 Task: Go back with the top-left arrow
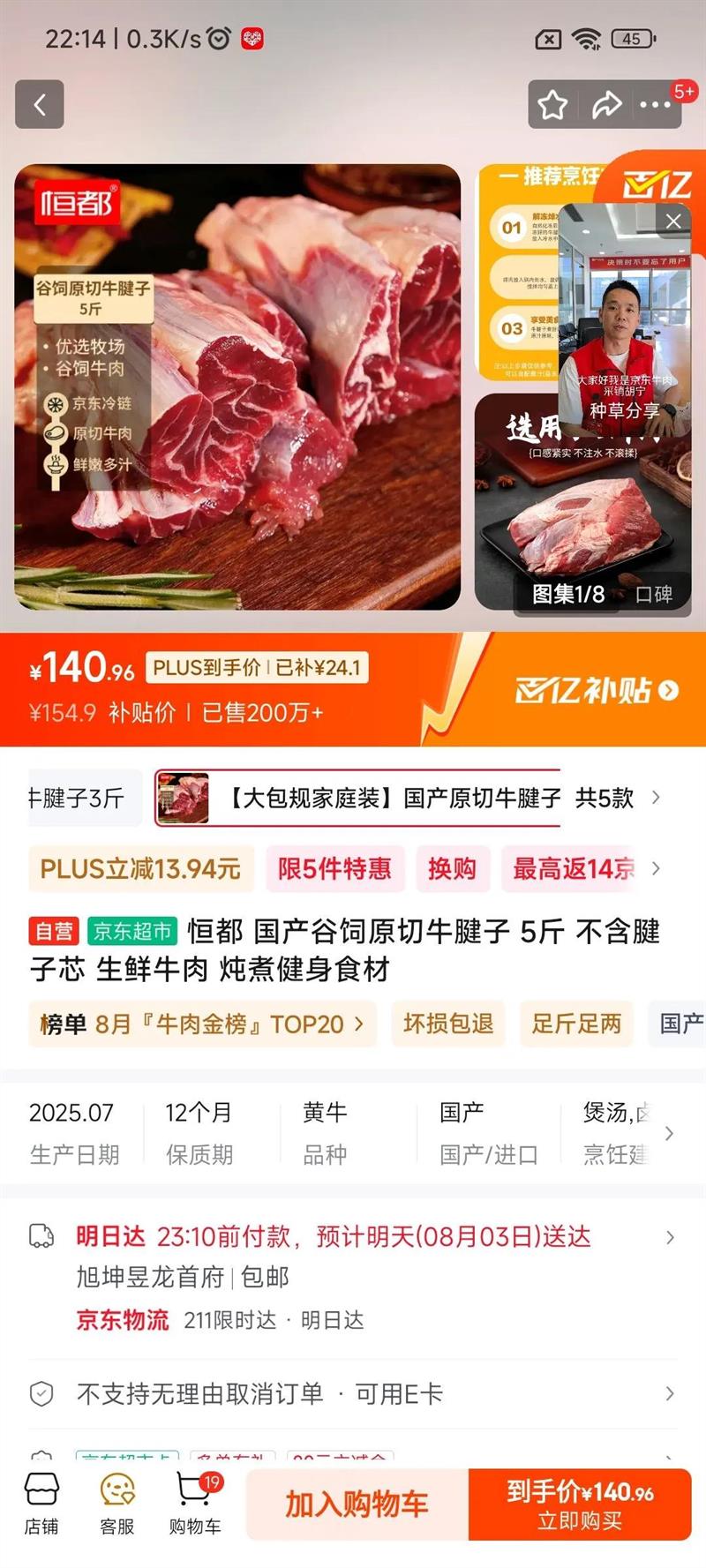pos(40,105)
